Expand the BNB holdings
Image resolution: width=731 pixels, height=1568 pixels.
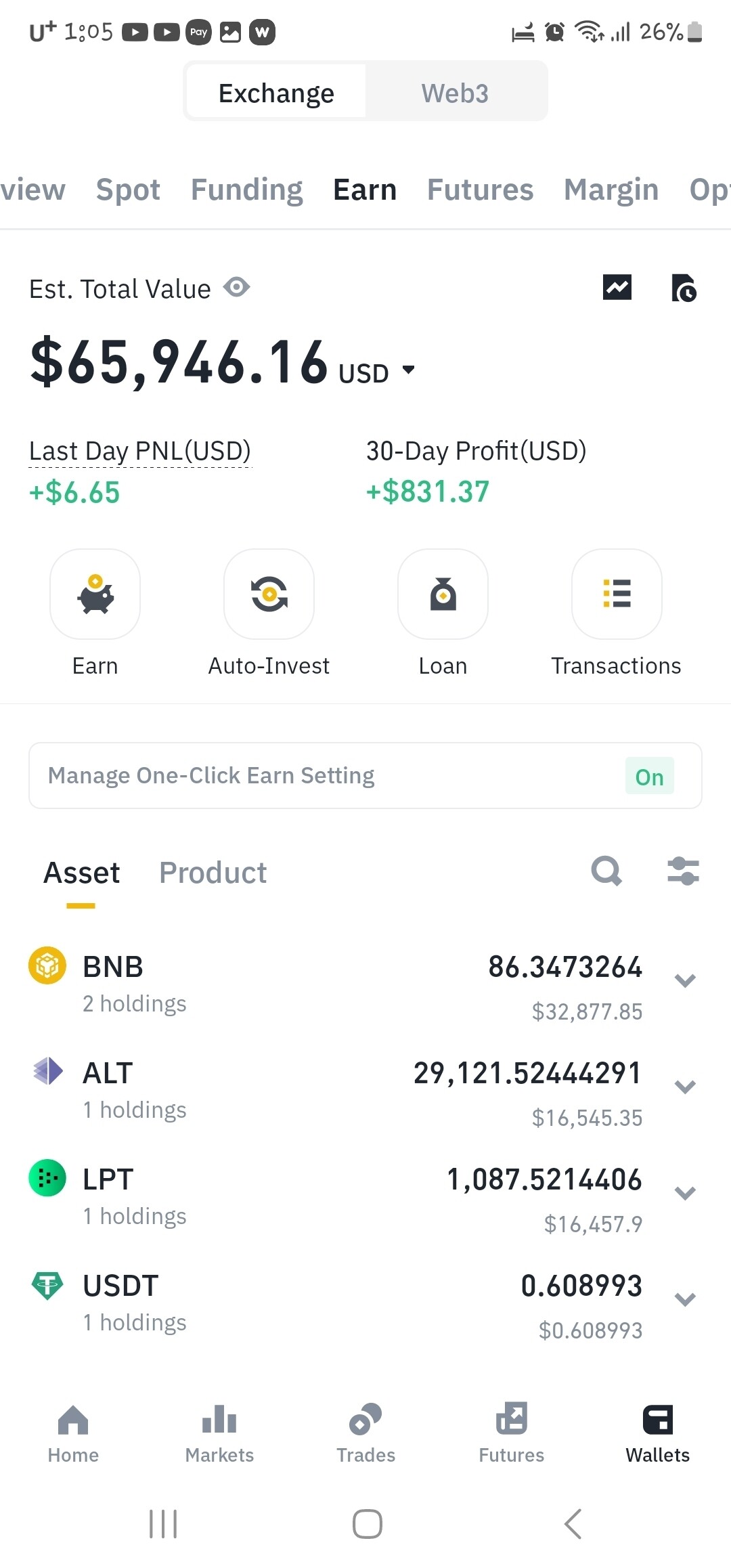pyautogui.click(x=685, y=981)
